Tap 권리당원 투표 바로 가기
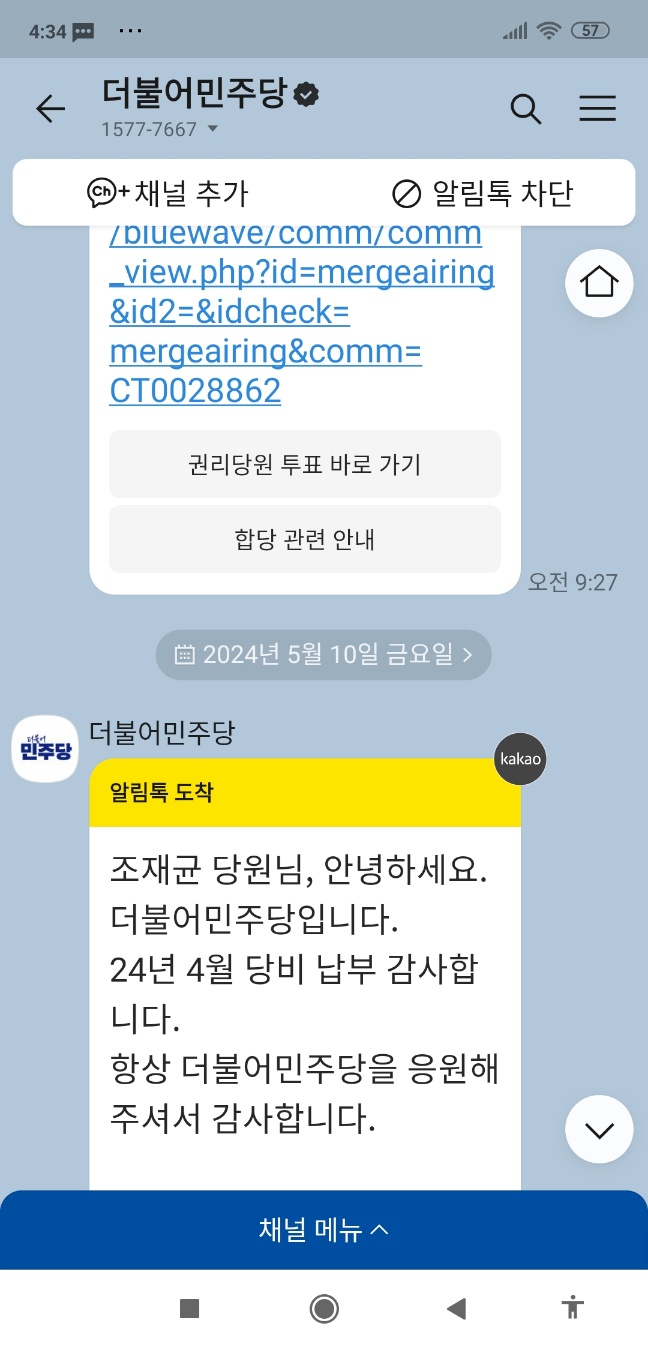This screenshot has width=648, height=1348. [304, 464]
